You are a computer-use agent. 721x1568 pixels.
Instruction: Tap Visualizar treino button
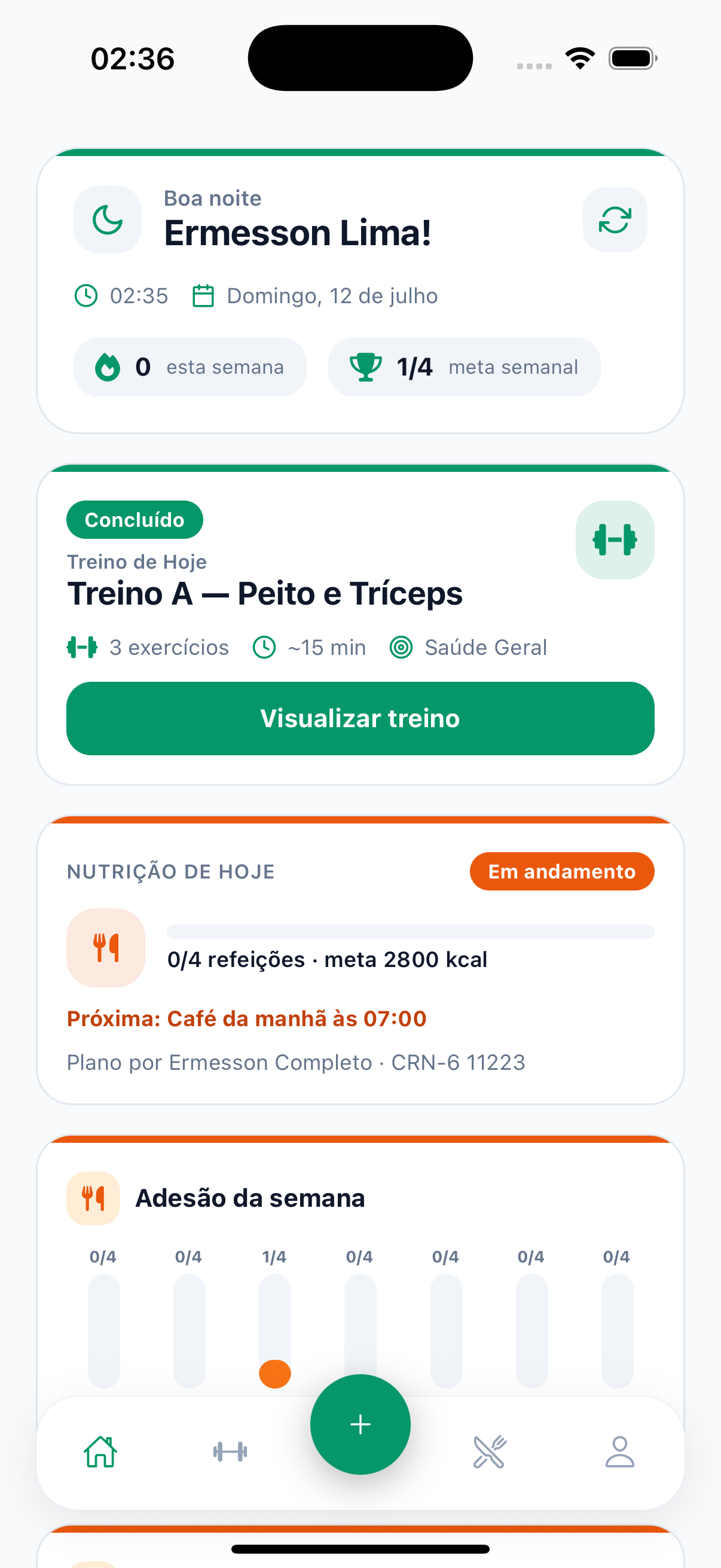[360, 718]
